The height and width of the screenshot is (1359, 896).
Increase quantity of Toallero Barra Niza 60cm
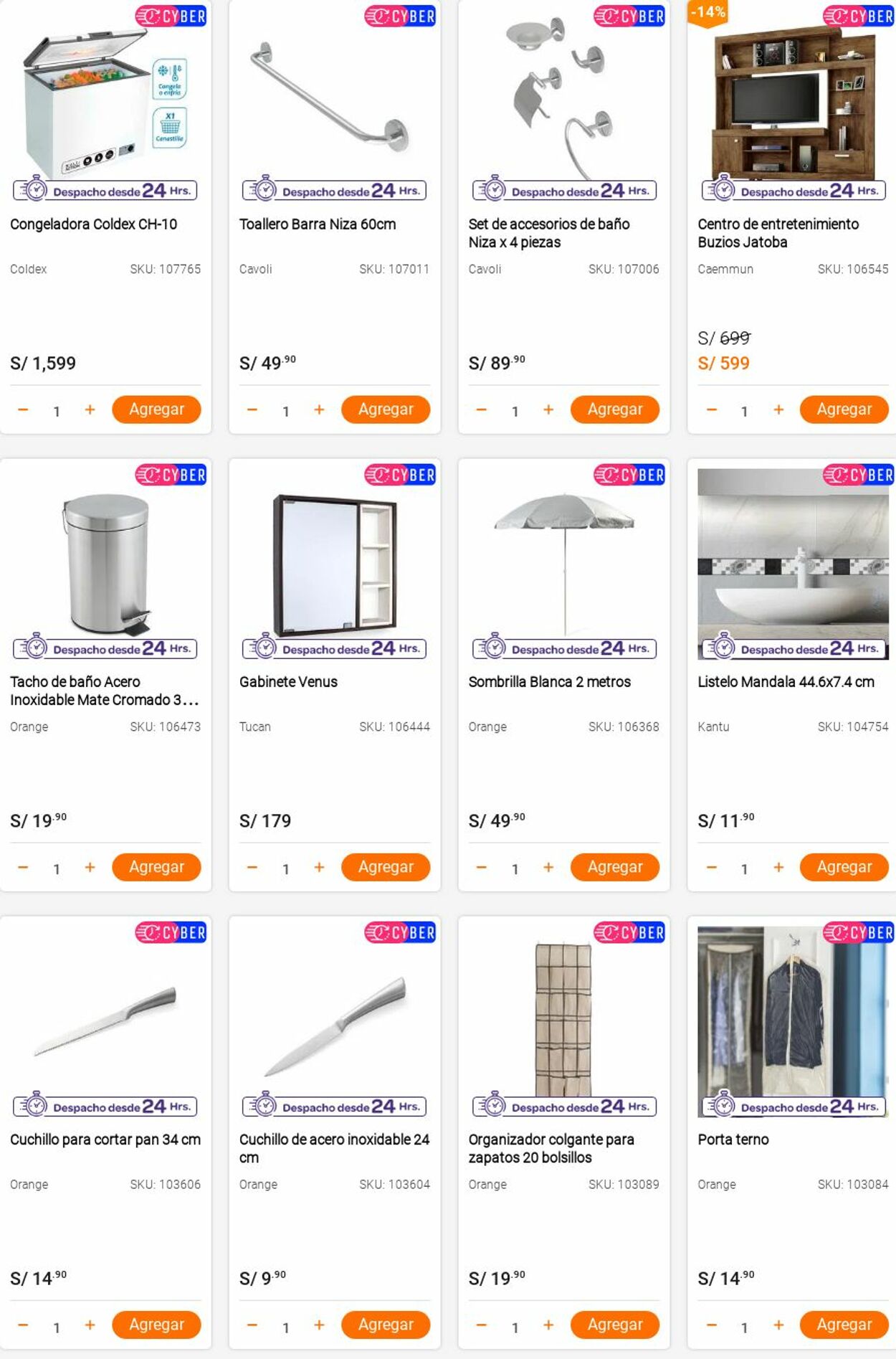319,409
